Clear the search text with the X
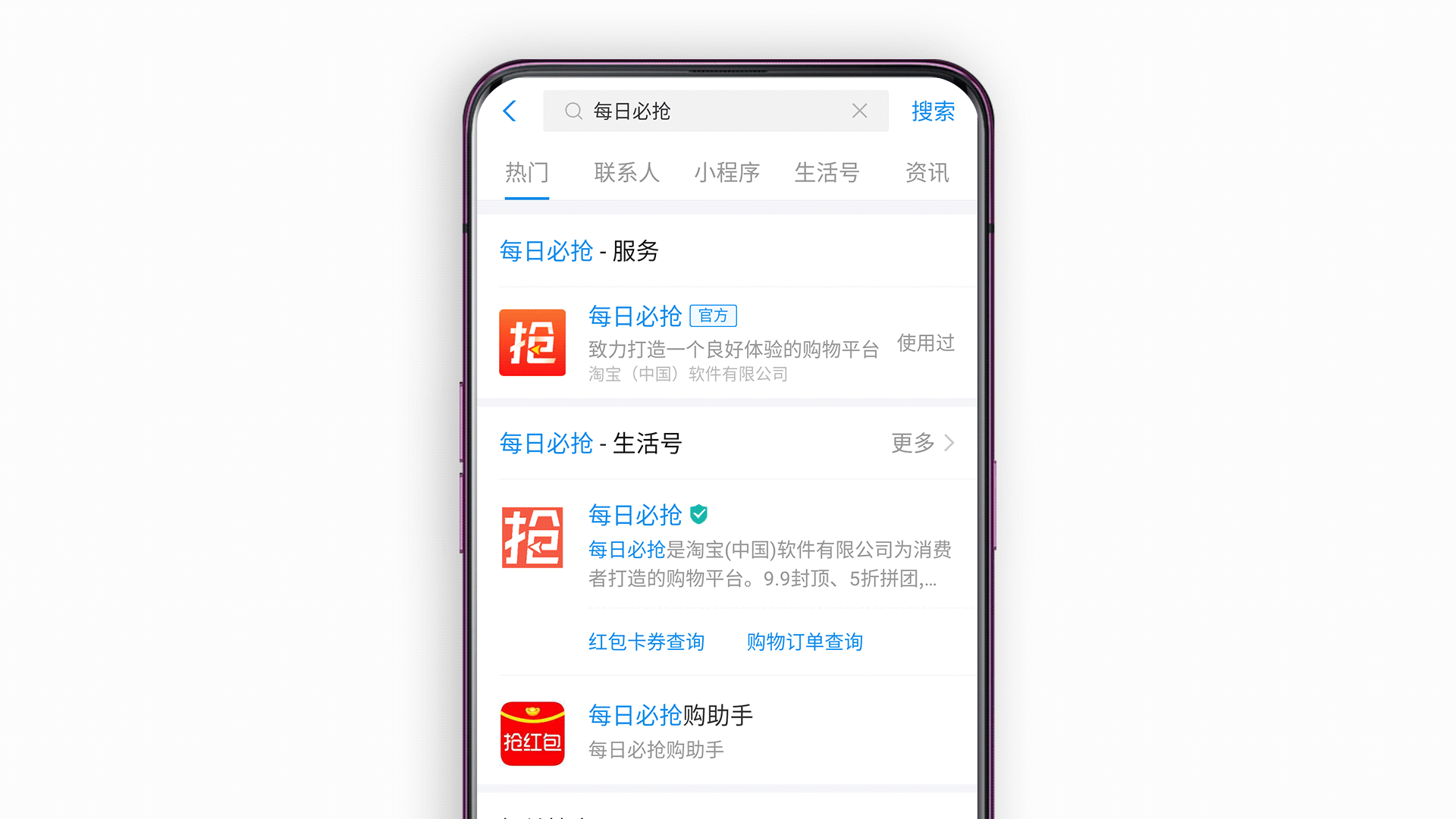This screenshot has height=819, width=1456. 859,111
